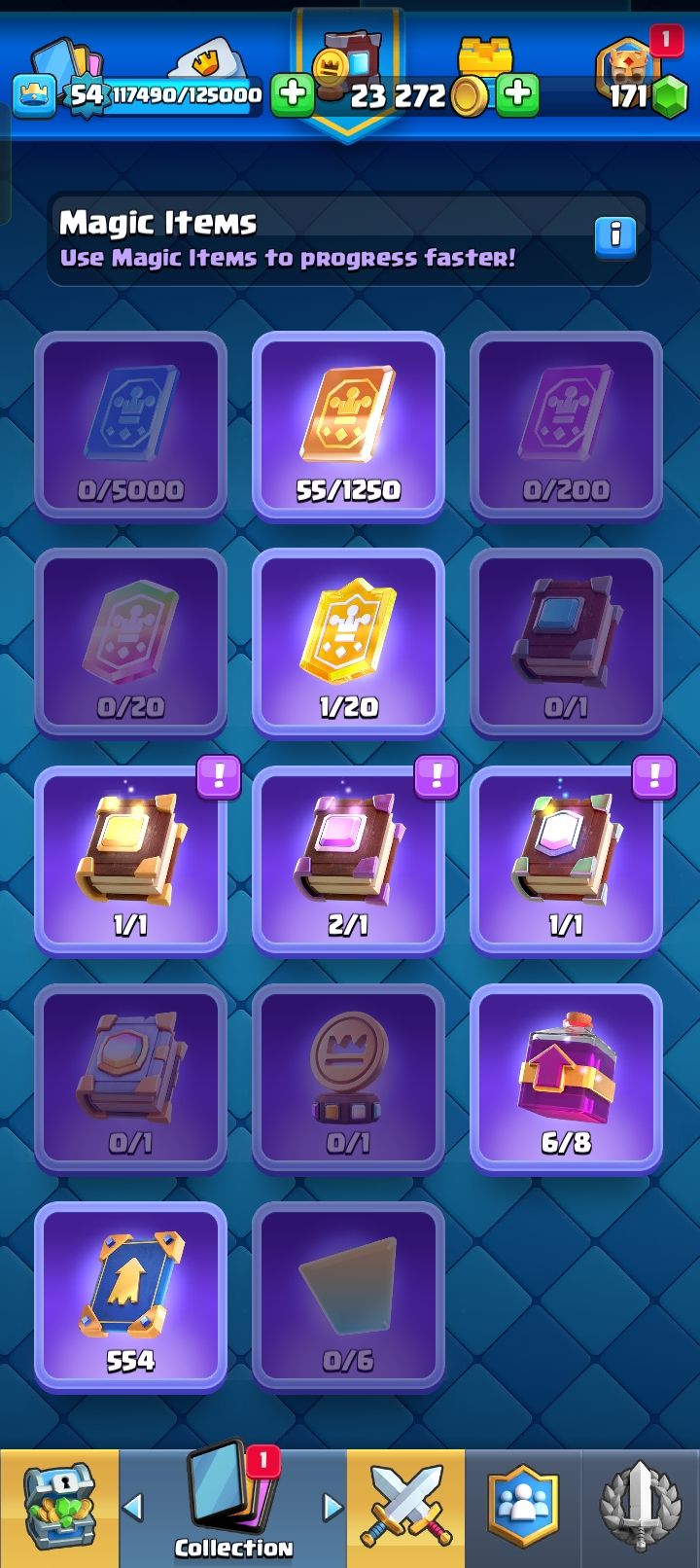Open the Clan social tab
Screen dimensions: 700x1568
(x=523, y=1509)
